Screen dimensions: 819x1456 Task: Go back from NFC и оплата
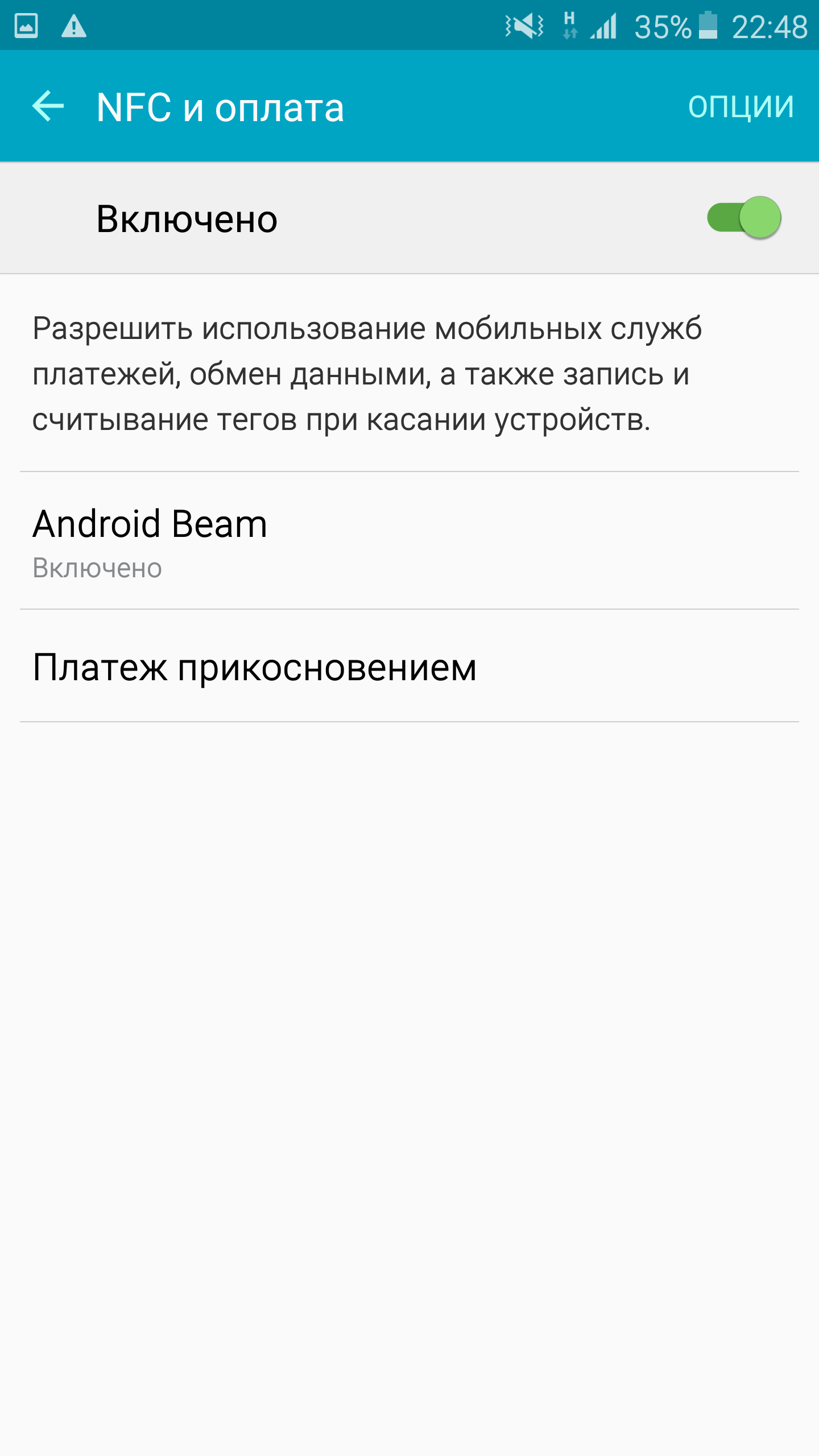tap(48, 106)
